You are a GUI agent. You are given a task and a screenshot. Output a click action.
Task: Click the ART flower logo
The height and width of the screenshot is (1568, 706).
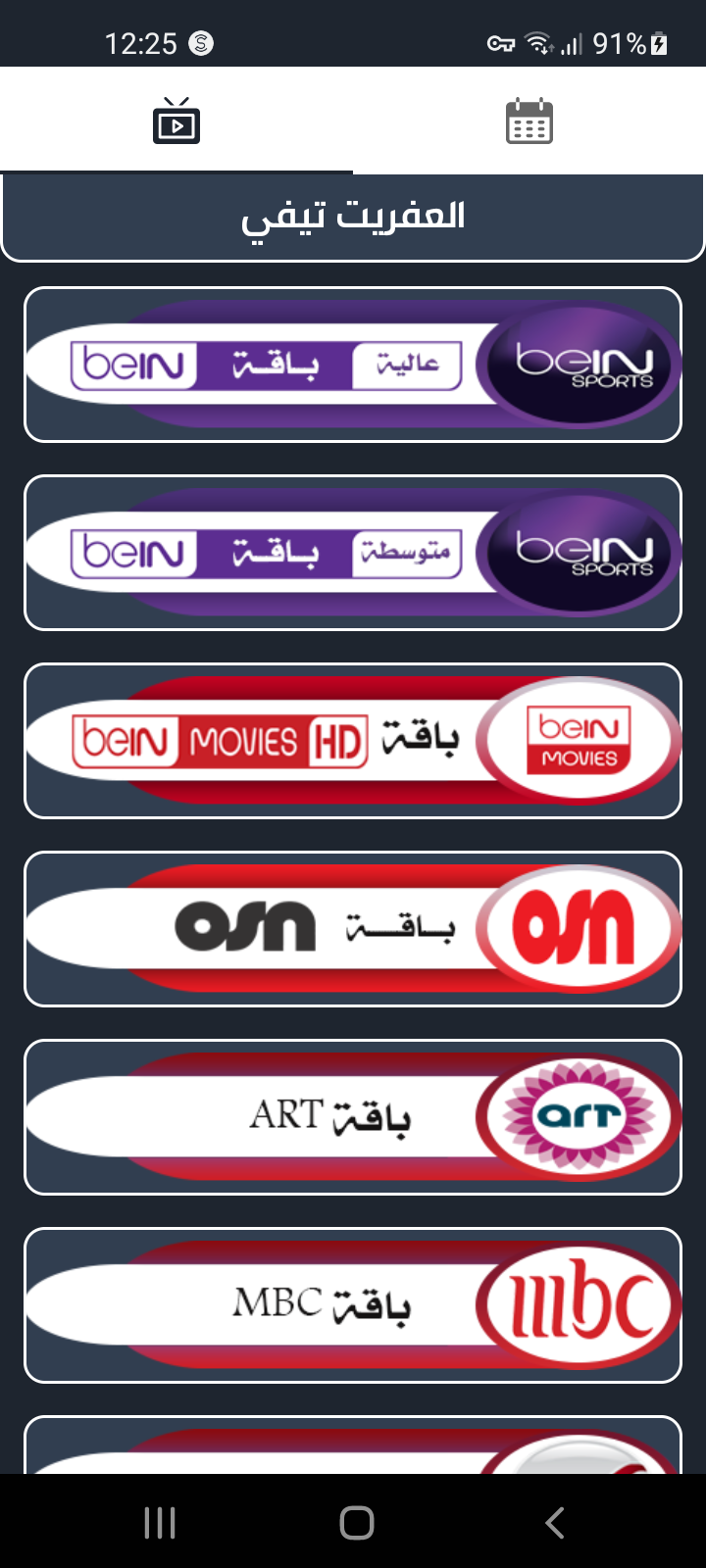[578, 1116]
